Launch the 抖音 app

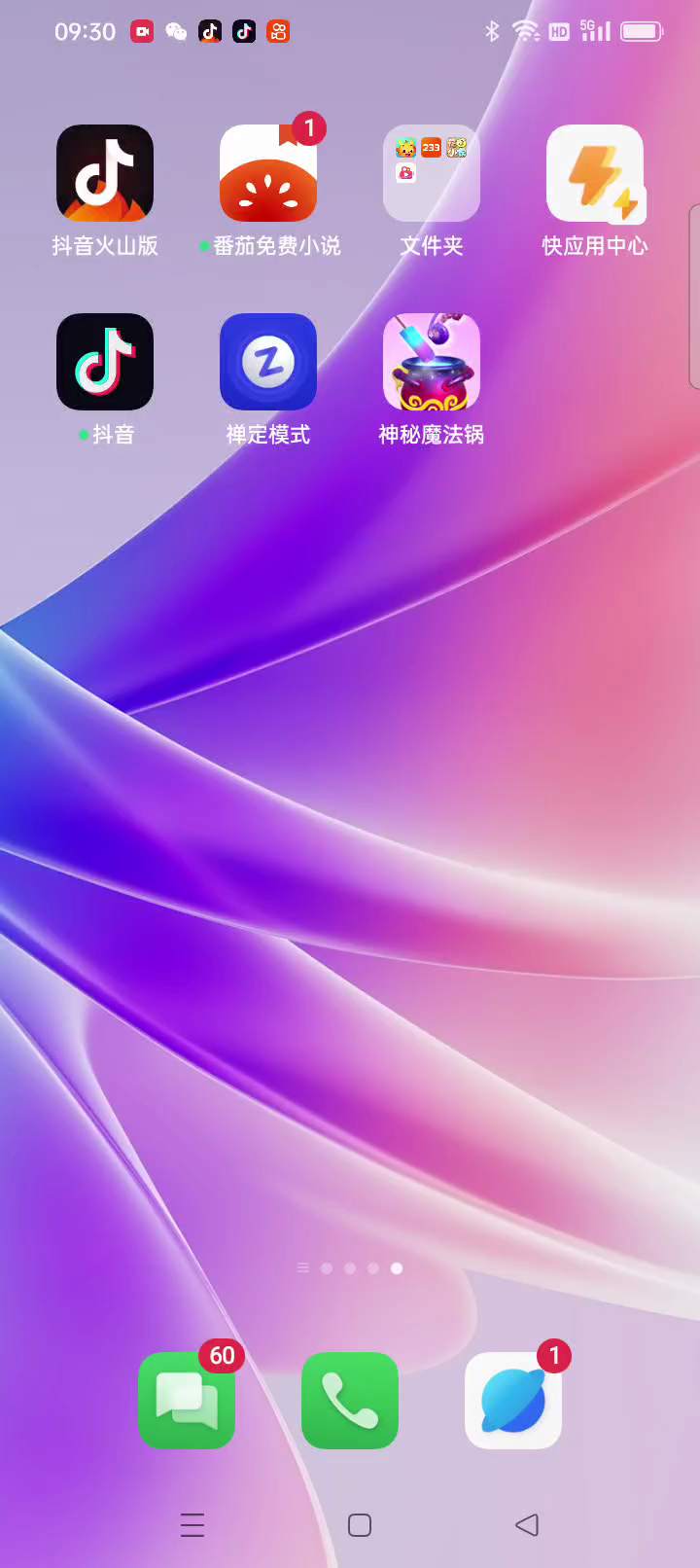[x=105, y=362]
